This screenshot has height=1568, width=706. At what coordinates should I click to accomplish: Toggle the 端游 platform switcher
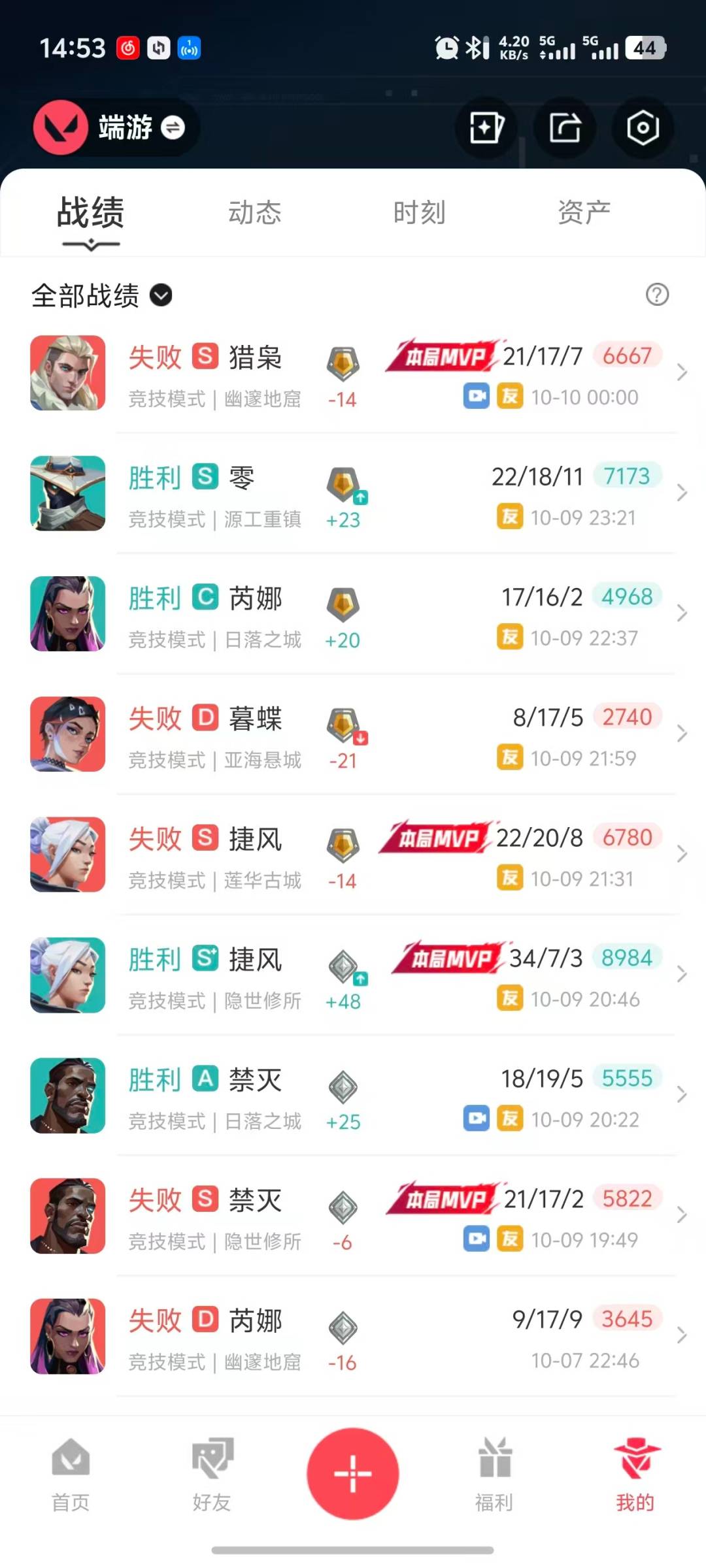[173, 127]
